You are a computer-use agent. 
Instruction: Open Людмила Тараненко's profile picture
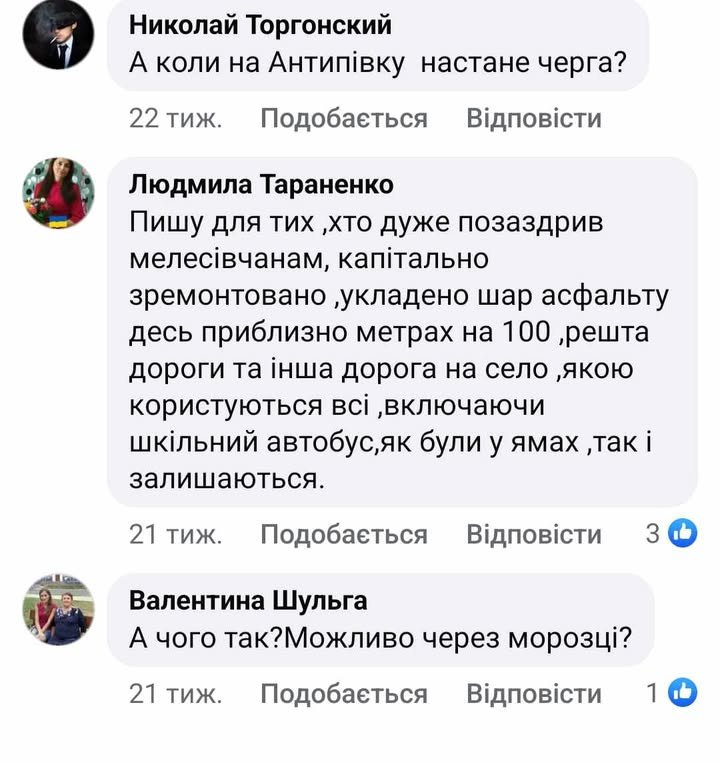58,194
